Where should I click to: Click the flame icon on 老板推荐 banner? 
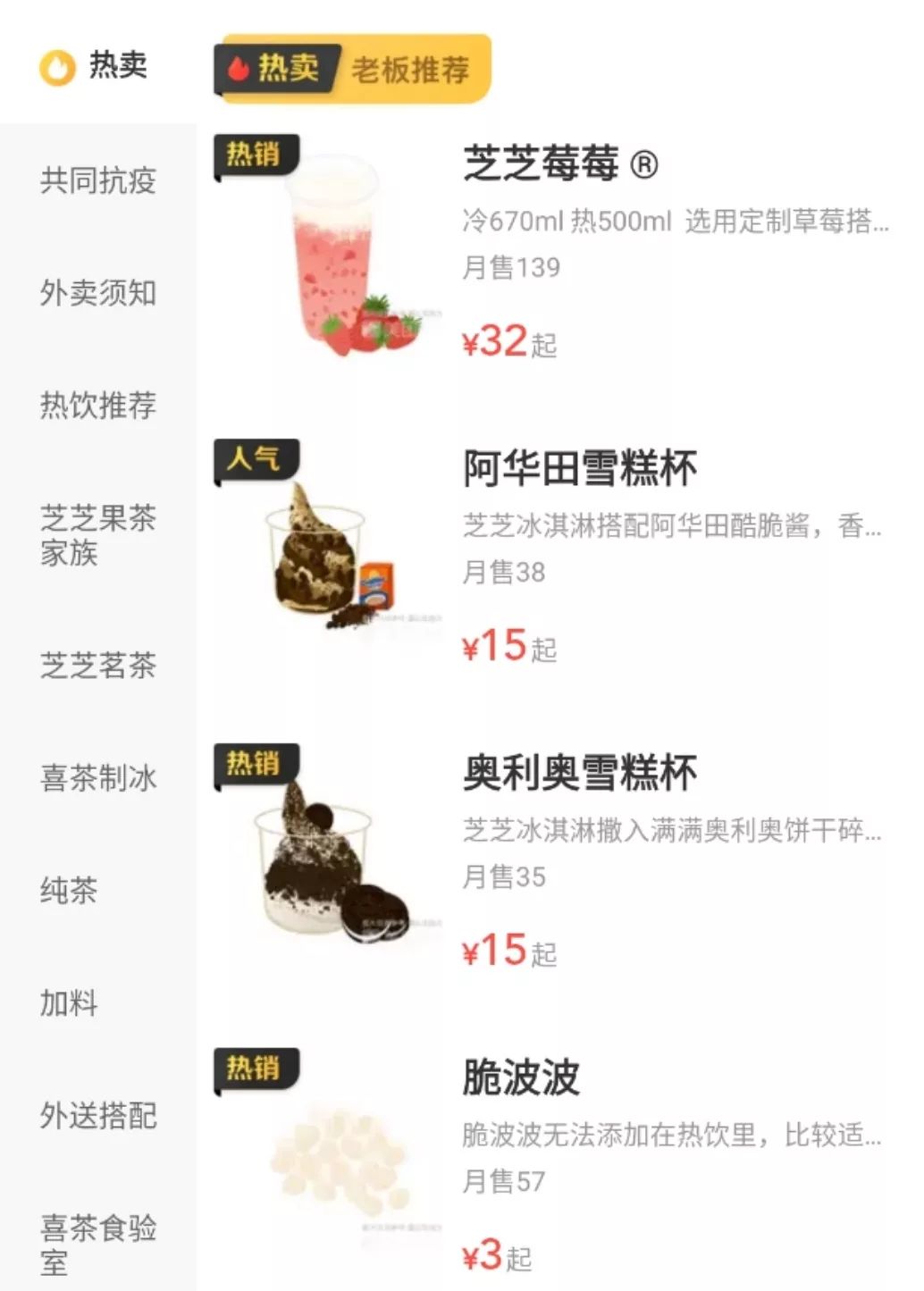click(x=238, y=69)
